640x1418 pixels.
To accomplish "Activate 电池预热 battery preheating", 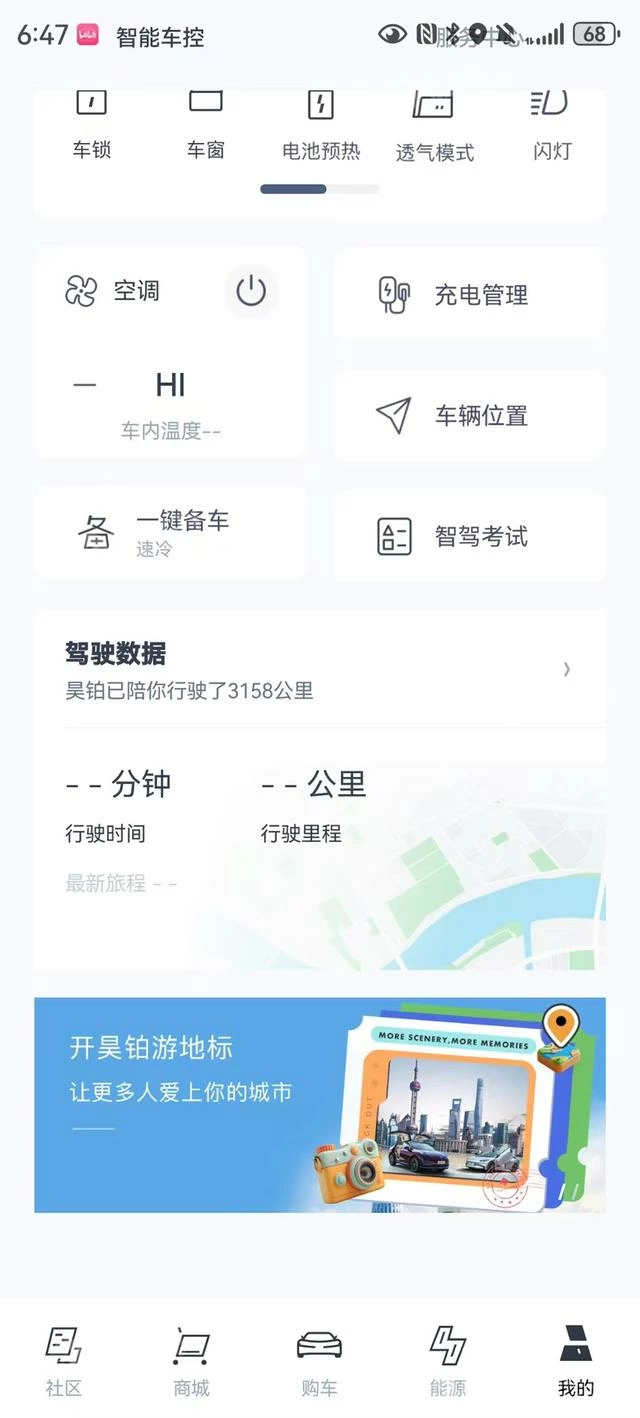I will (x=320, y=126).
